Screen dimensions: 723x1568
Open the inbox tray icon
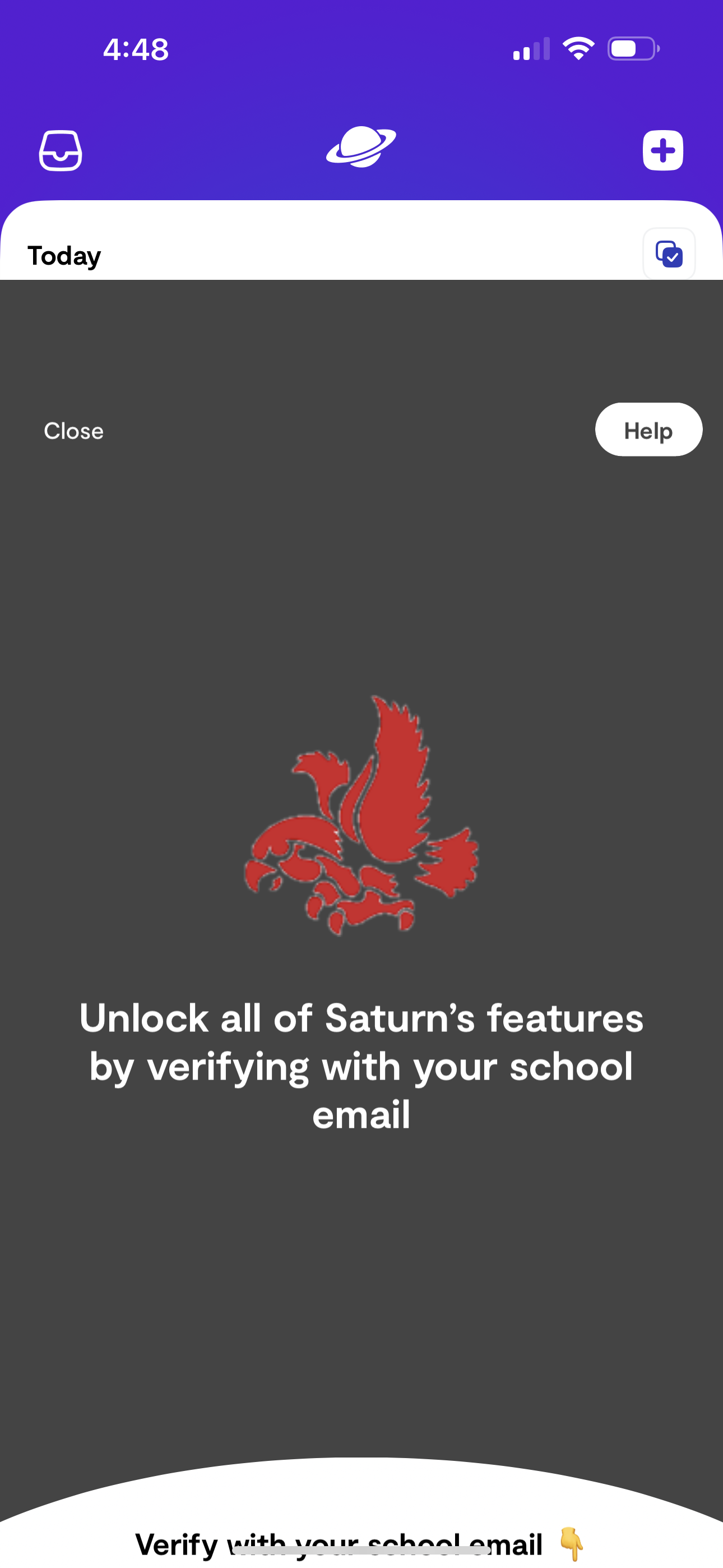pyautogui.click(x=61, y=150)
